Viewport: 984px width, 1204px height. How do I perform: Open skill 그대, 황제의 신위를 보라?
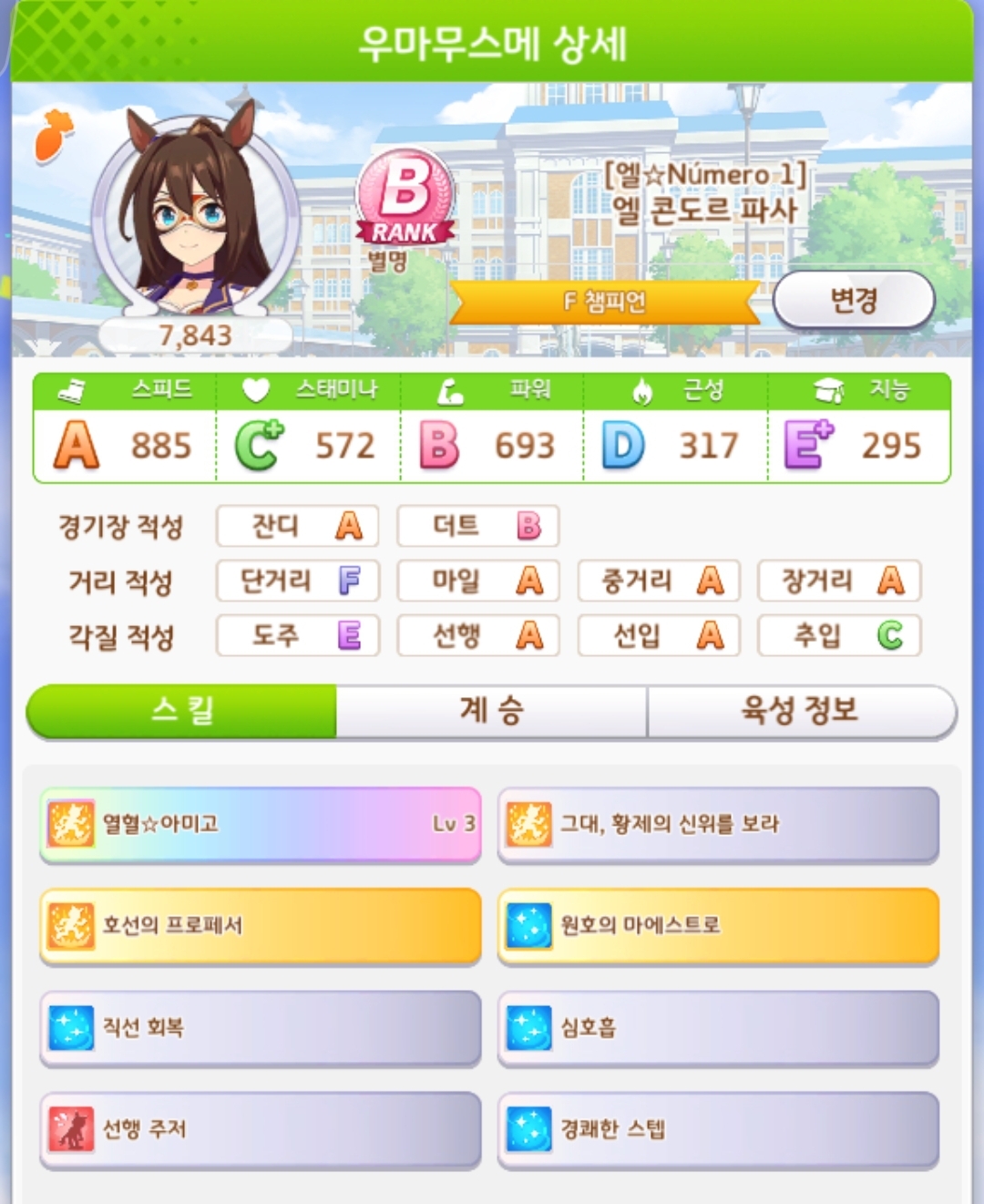[718, 824]
